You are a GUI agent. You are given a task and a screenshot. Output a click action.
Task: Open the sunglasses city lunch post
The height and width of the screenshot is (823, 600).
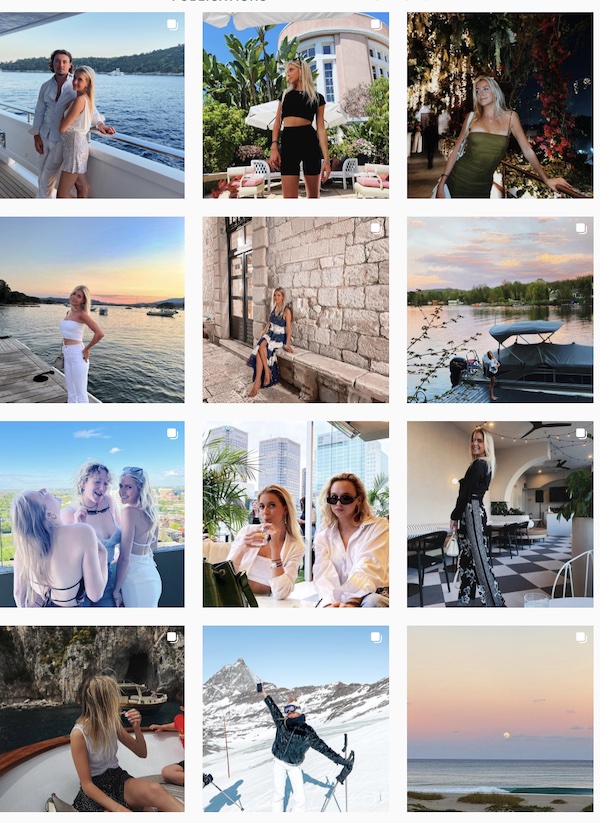[x=296, y=514]
